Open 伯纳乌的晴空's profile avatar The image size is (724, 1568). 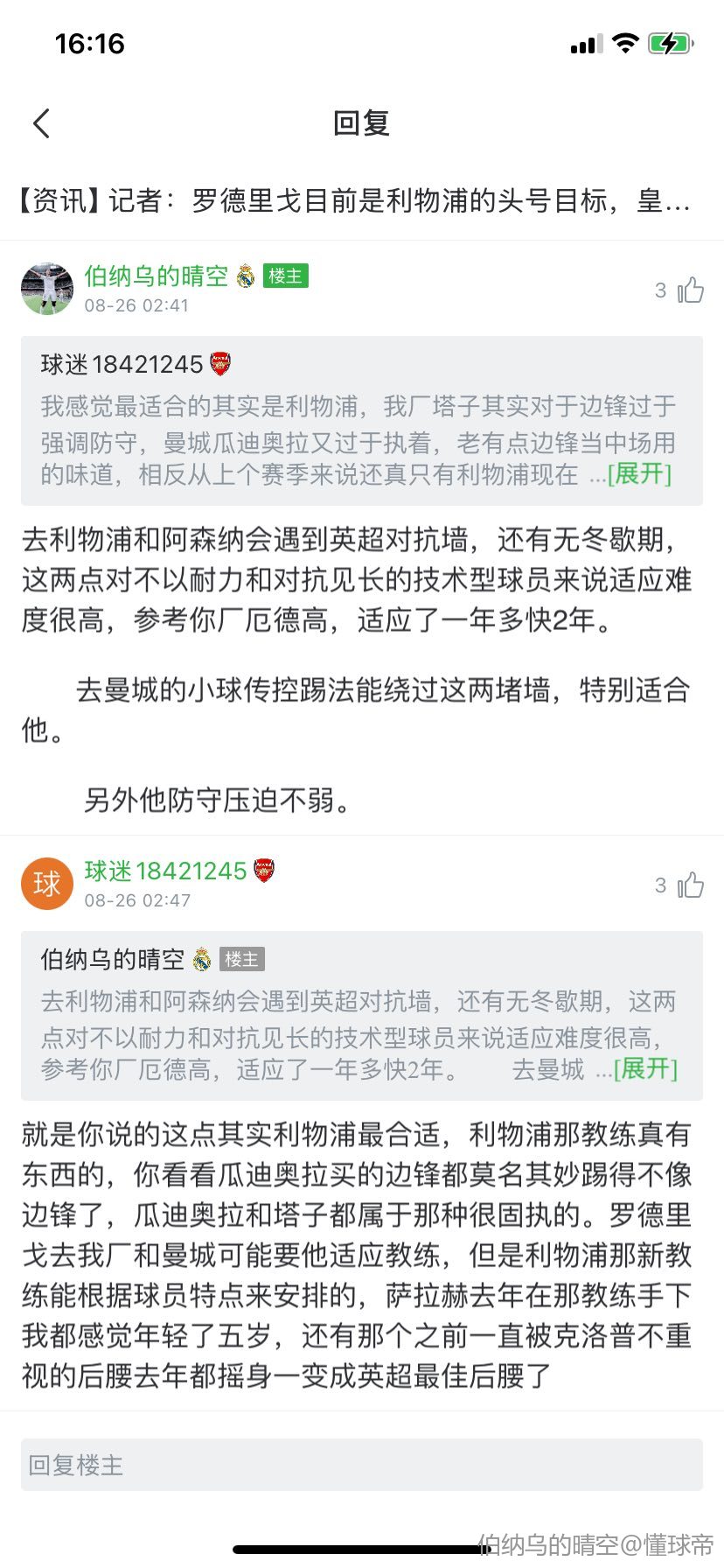(x=47, y=289)
